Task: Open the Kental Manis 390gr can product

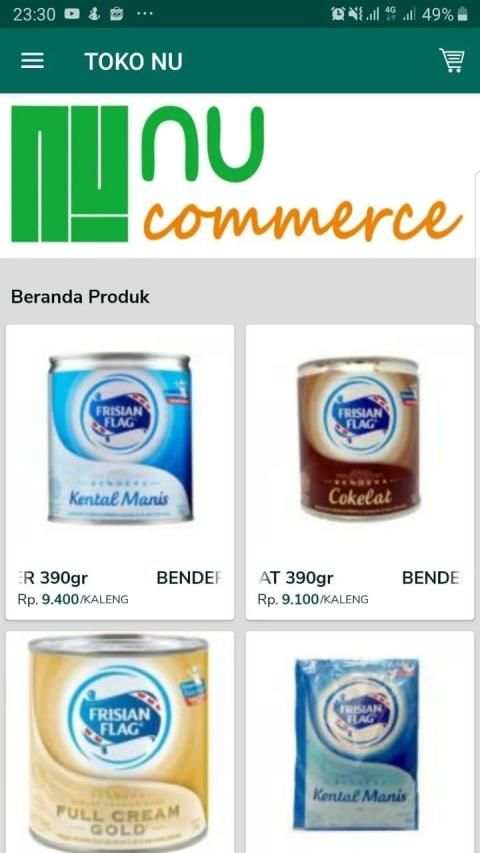Action: pos(120,472)
